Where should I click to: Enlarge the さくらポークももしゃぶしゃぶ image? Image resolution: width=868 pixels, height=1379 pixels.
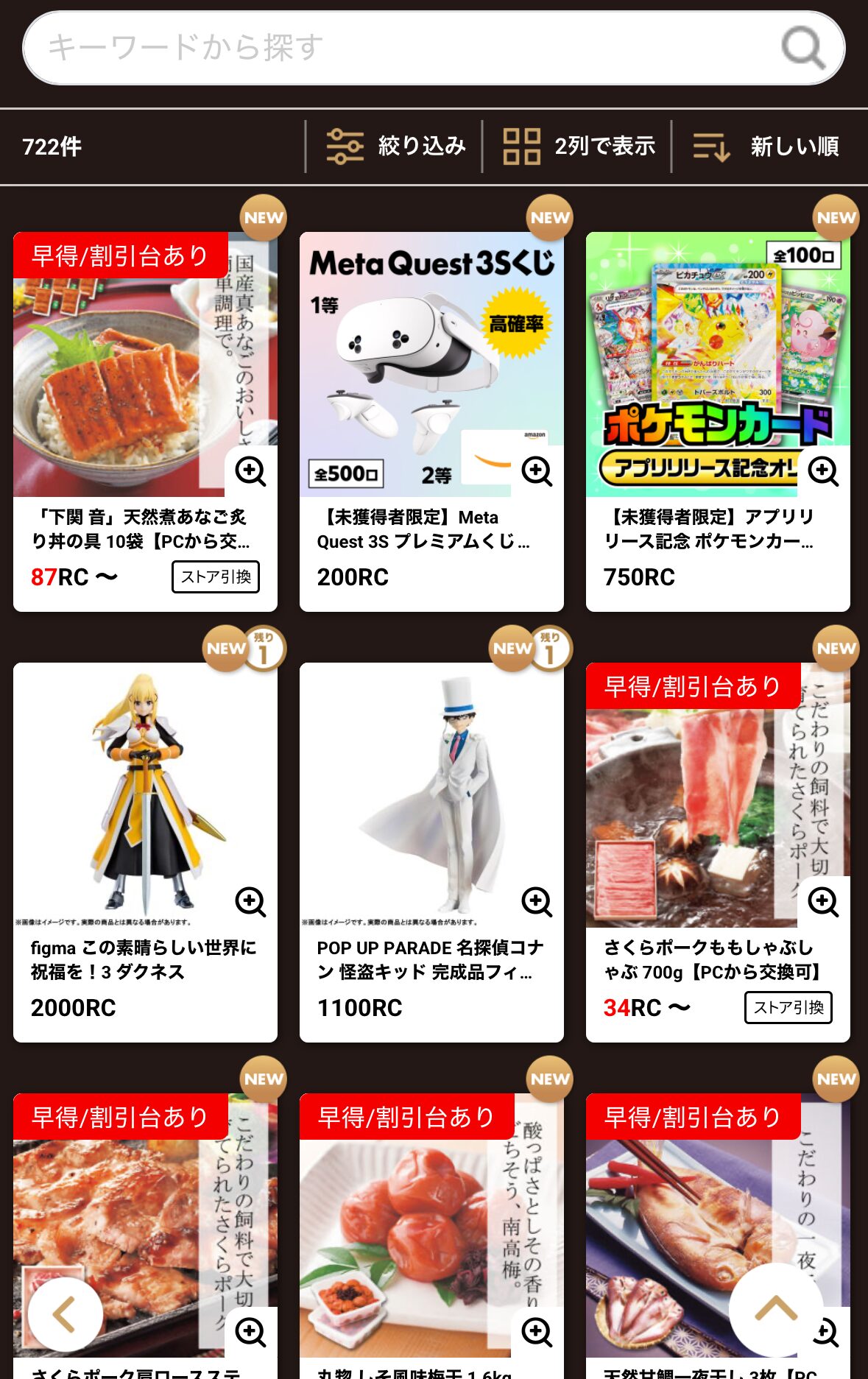[823, 901]
